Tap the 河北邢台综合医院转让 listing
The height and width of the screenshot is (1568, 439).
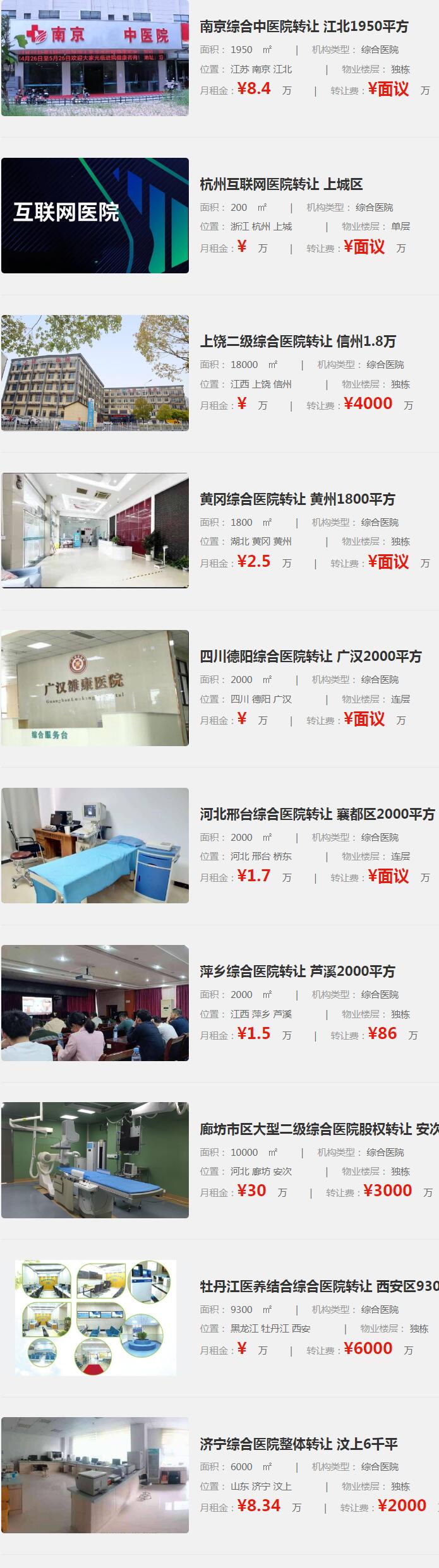pyautogui.click(x=317, y=814)
